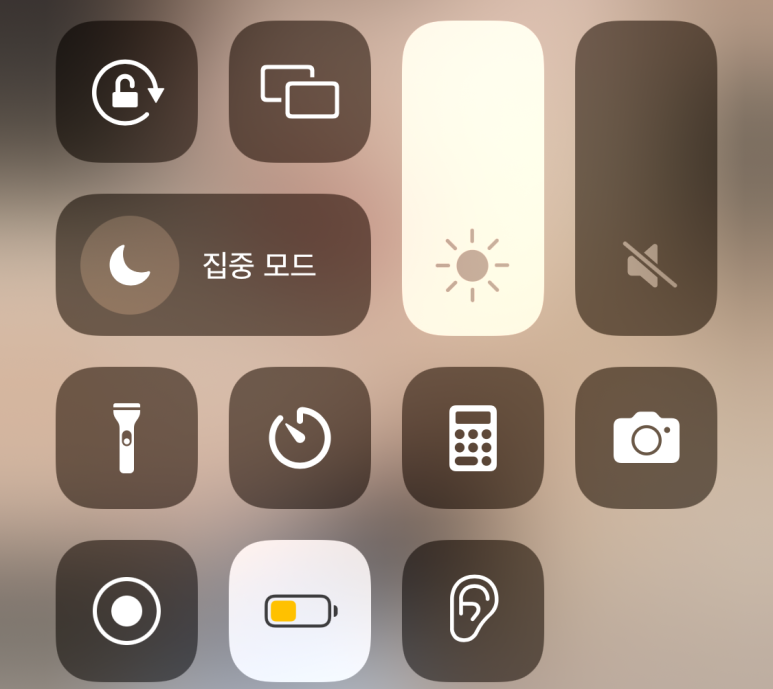Image resolution: width=773 pixels, height=689 pixels.
Task: Toggle the rotation lock
Action: (x=126, y=92)
